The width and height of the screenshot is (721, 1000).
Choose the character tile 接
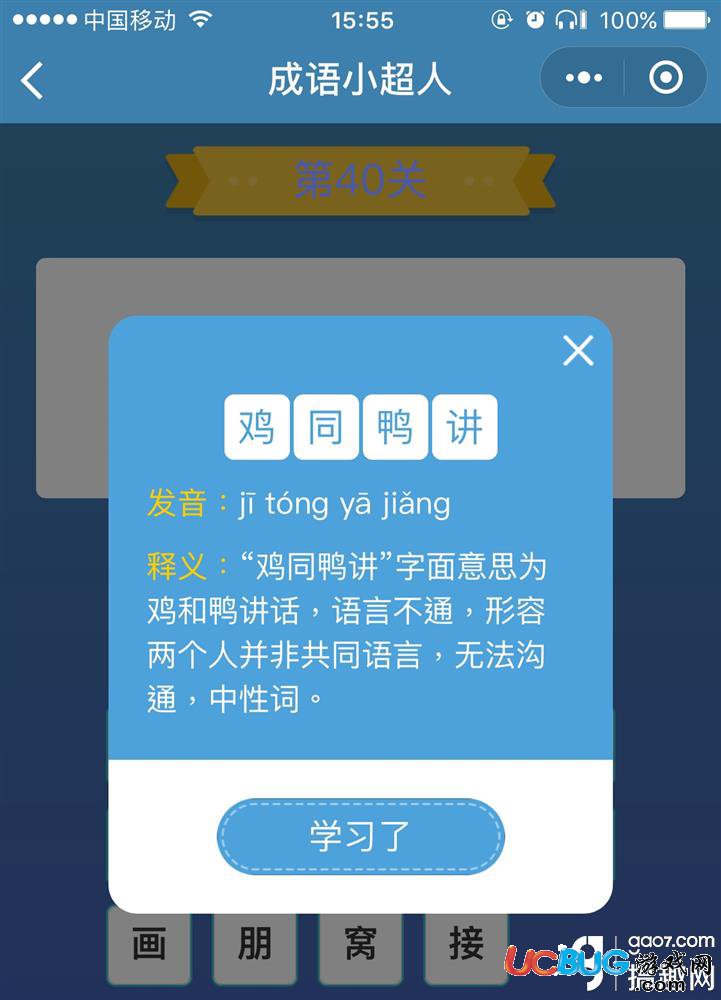[x=466, y=945]
